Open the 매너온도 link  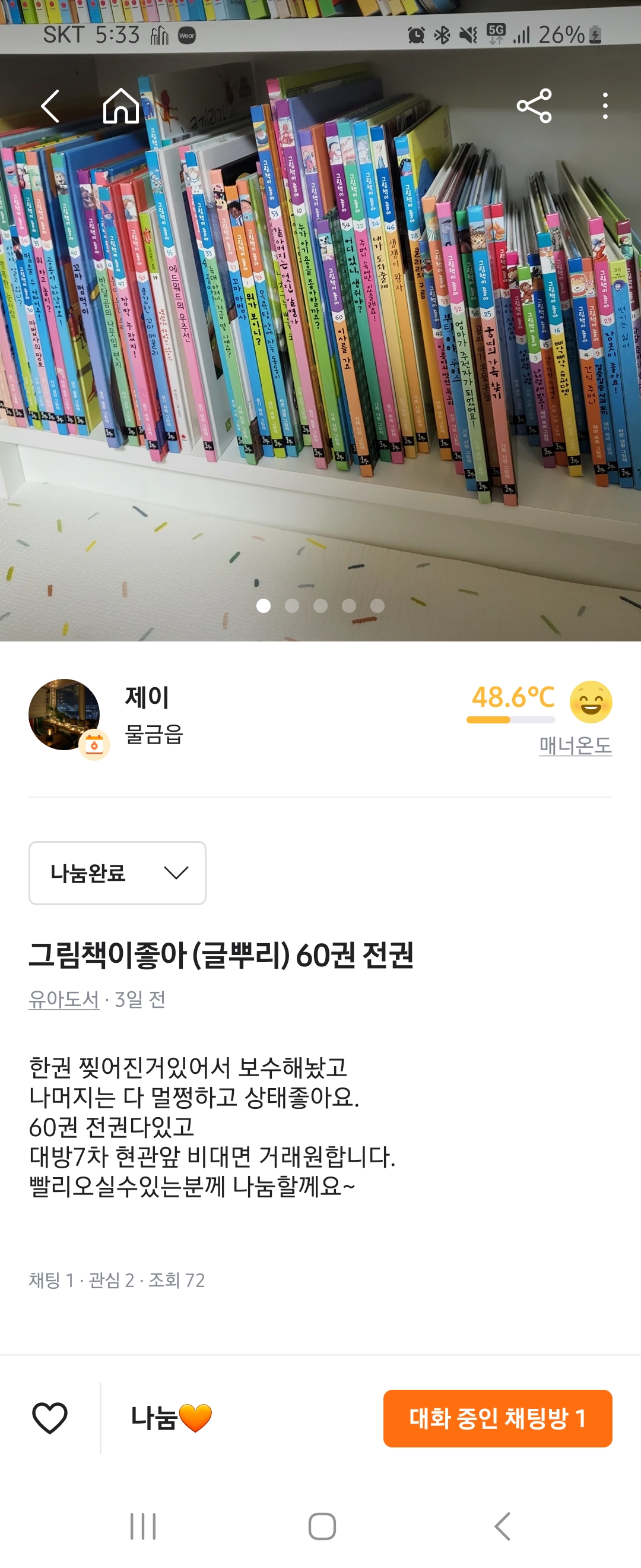575,745
